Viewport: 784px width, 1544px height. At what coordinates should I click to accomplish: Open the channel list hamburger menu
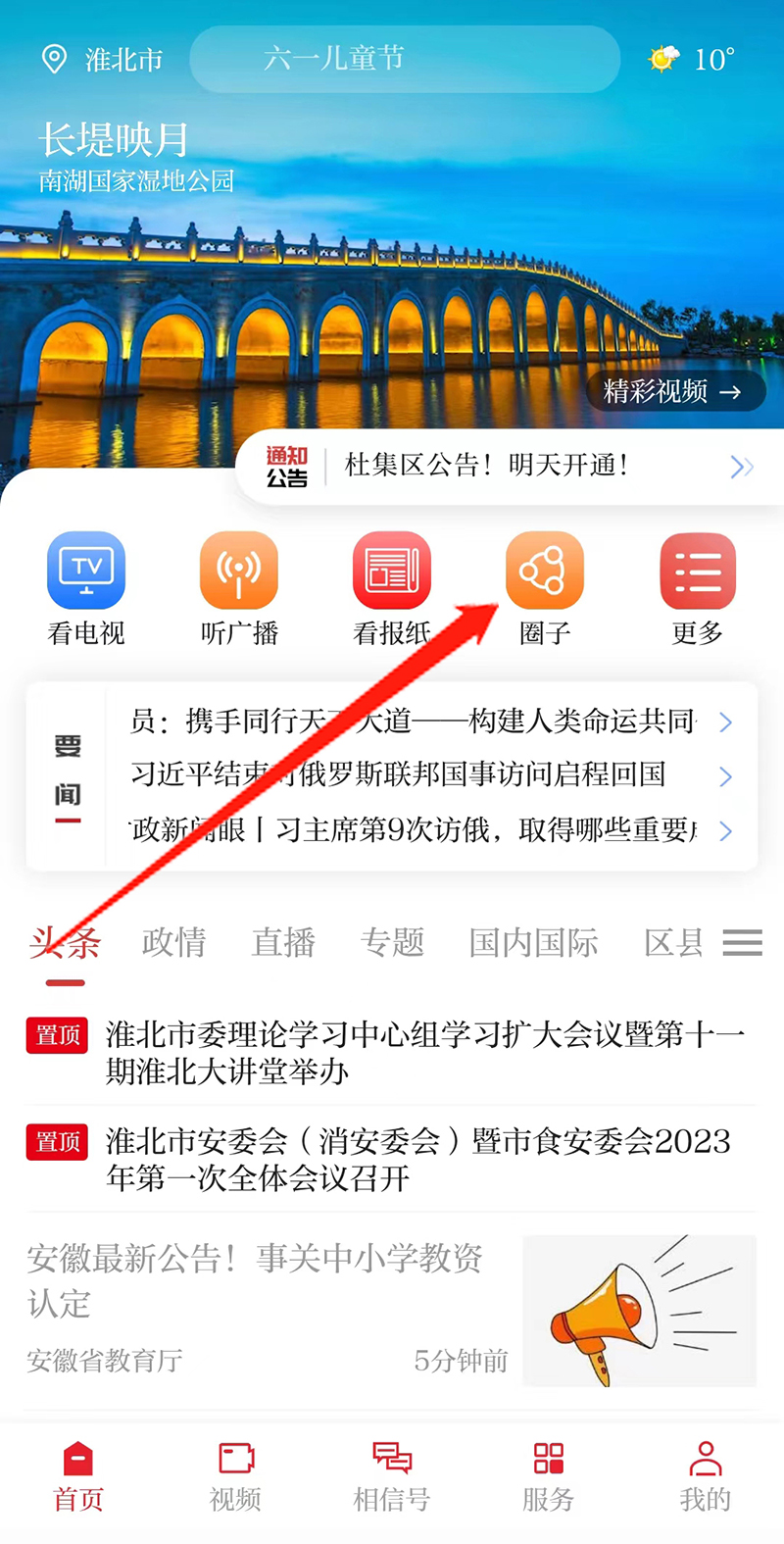coord(742,943)
